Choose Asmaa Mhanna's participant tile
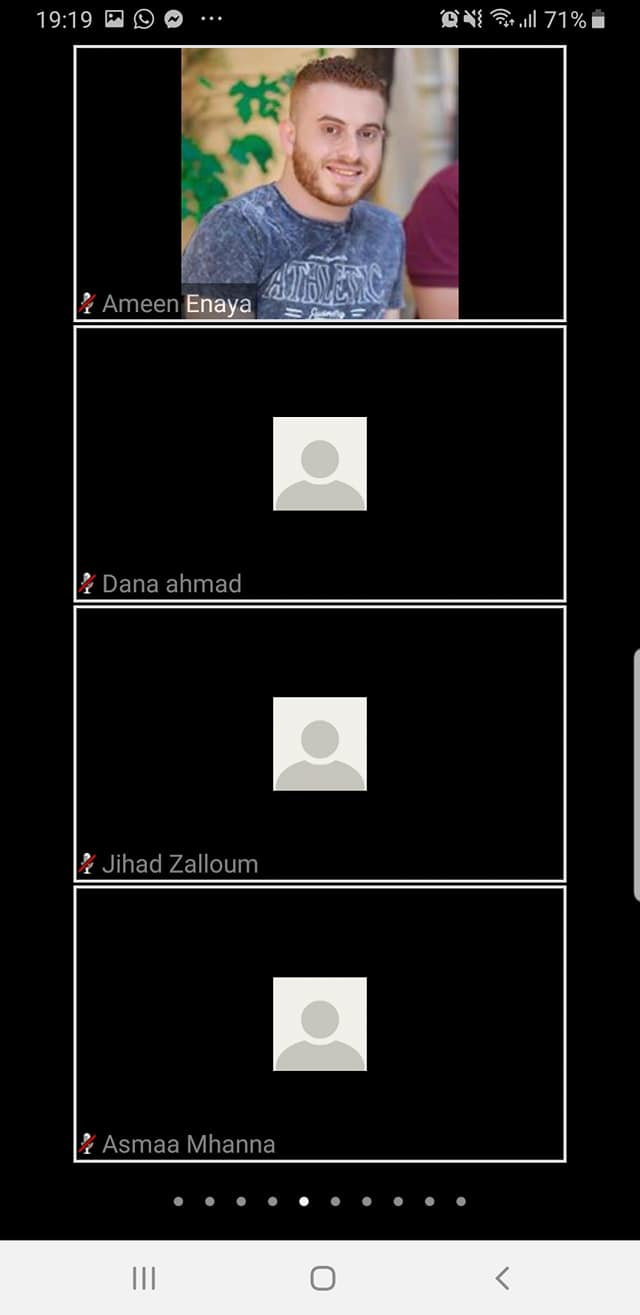The height and width of the screenshot is (1315, 640). click(x=320, y=1023)
